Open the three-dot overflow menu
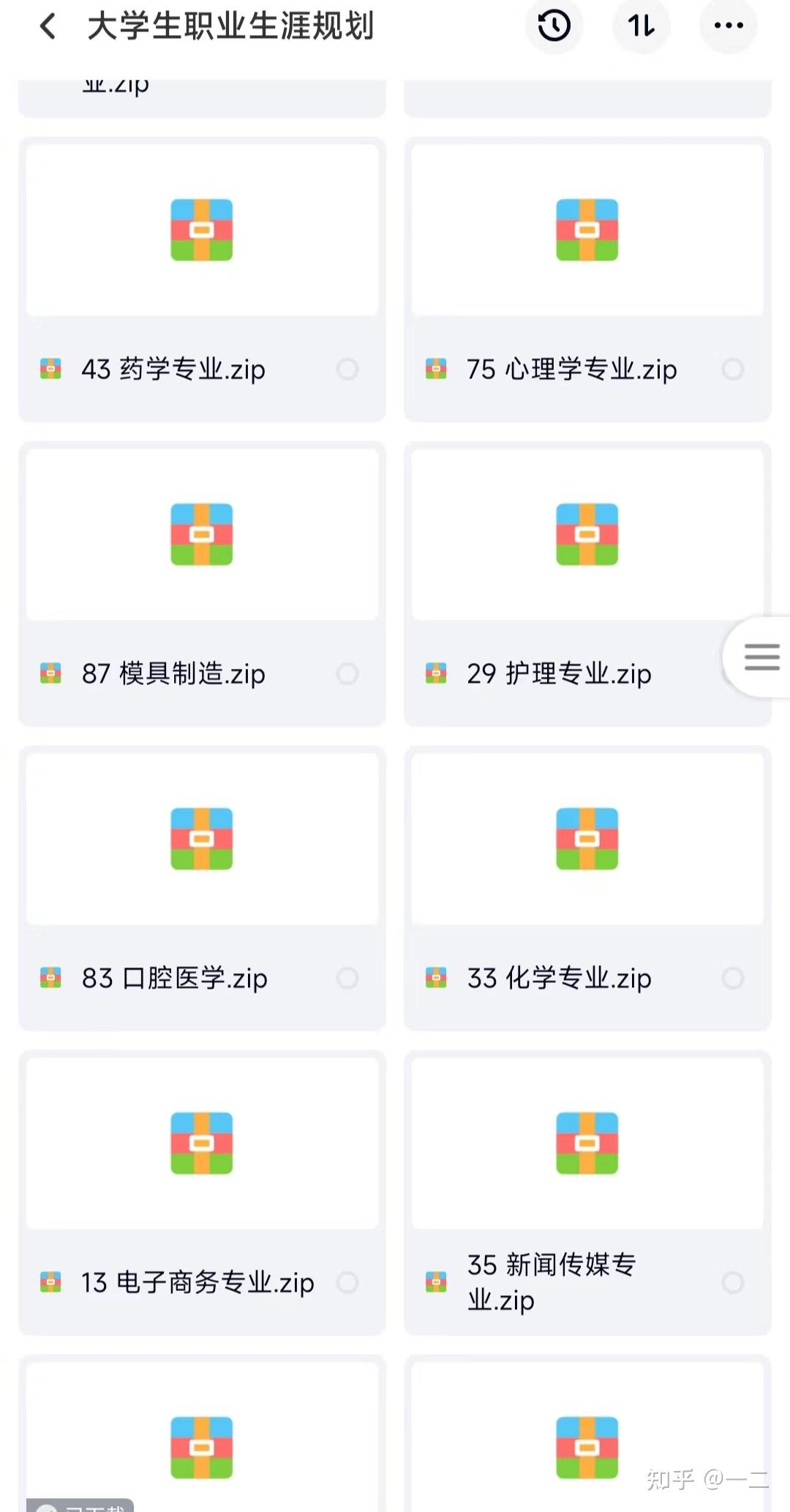This screenshot has width=790, height=1512. click(729, 27)
